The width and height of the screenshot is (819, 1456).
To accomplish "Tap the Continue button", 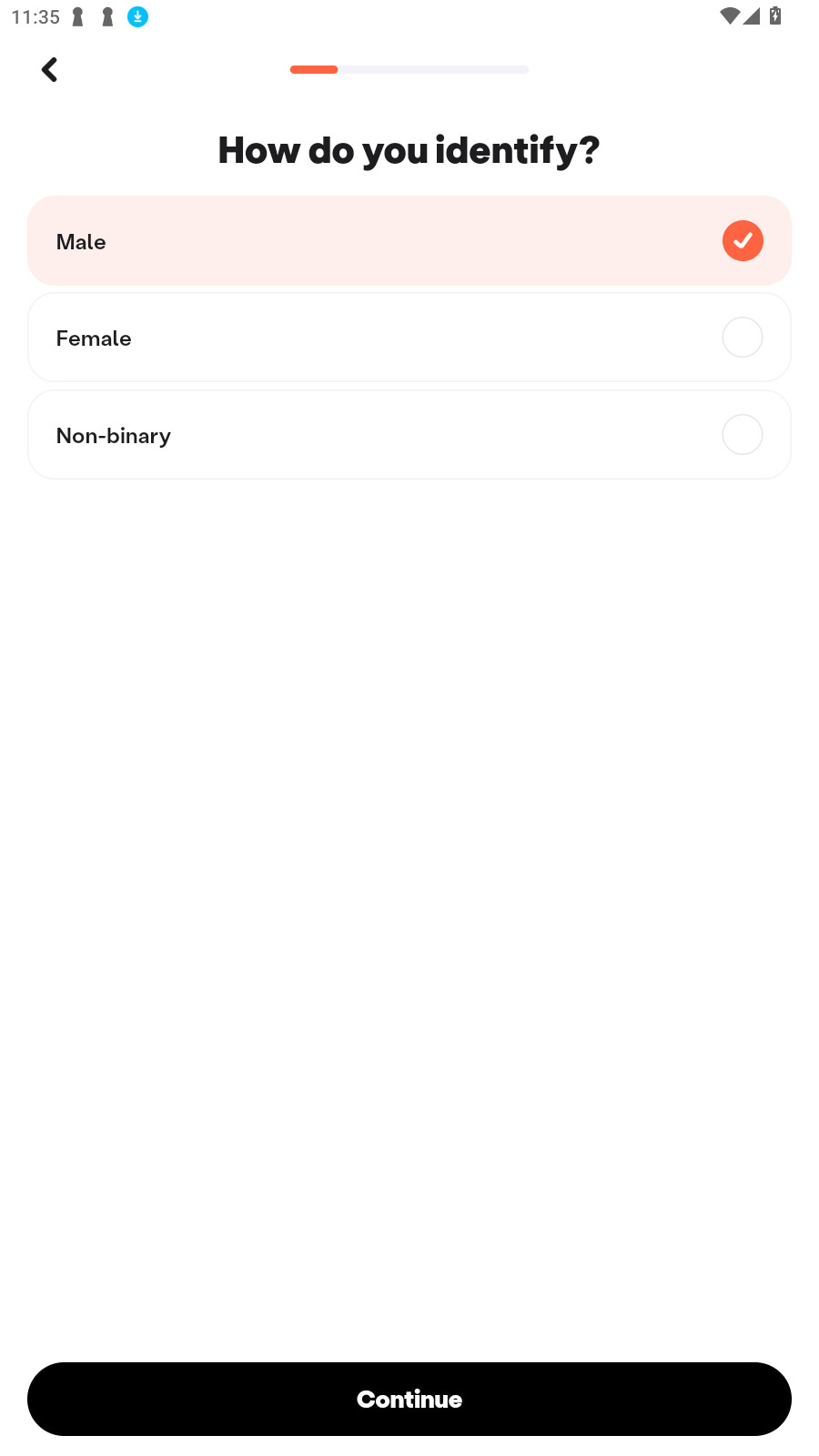I will (x=409, y=1399).
